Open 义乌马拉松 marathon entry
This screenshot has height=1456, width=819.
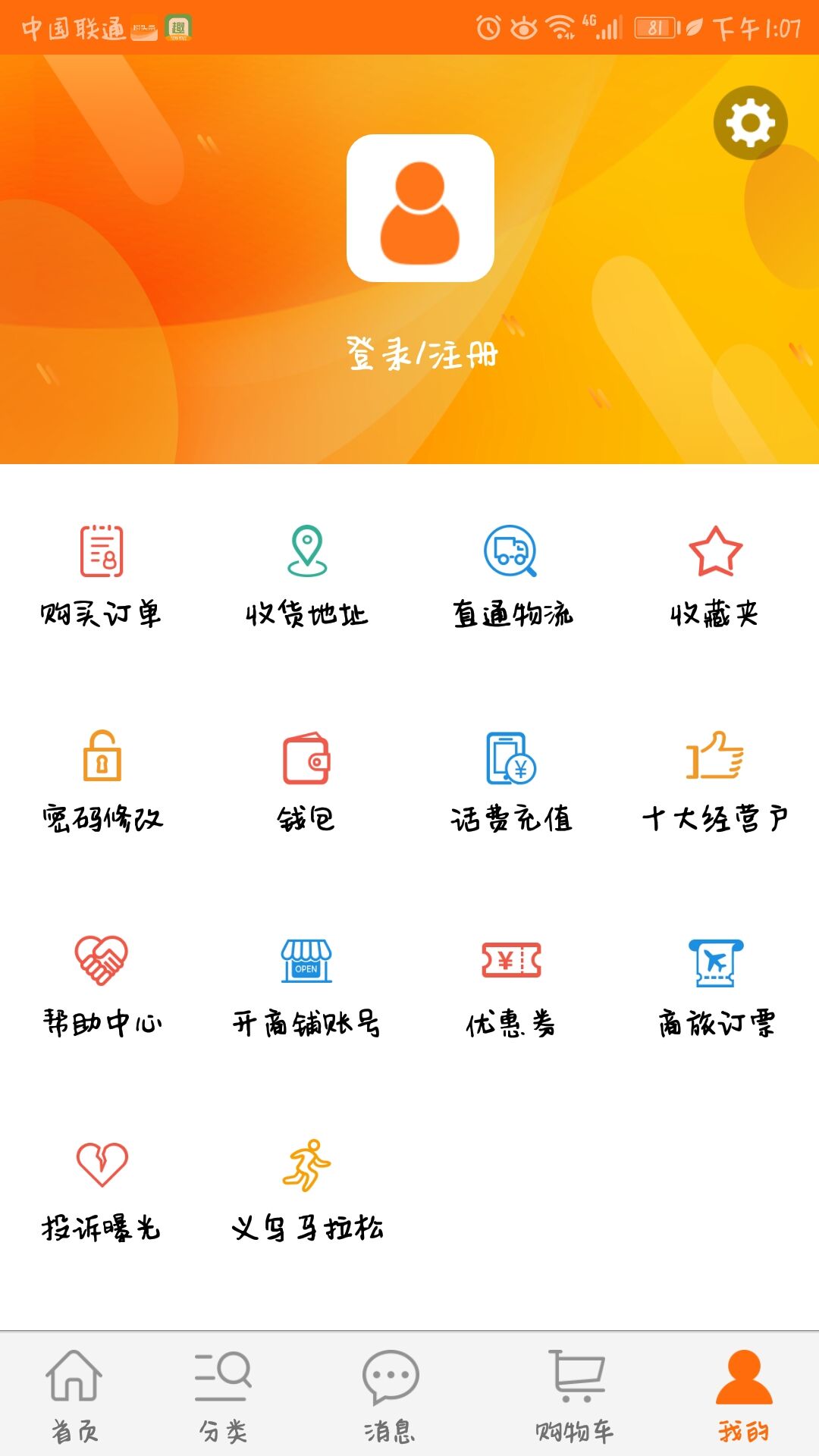click(x=306, y=1191)
